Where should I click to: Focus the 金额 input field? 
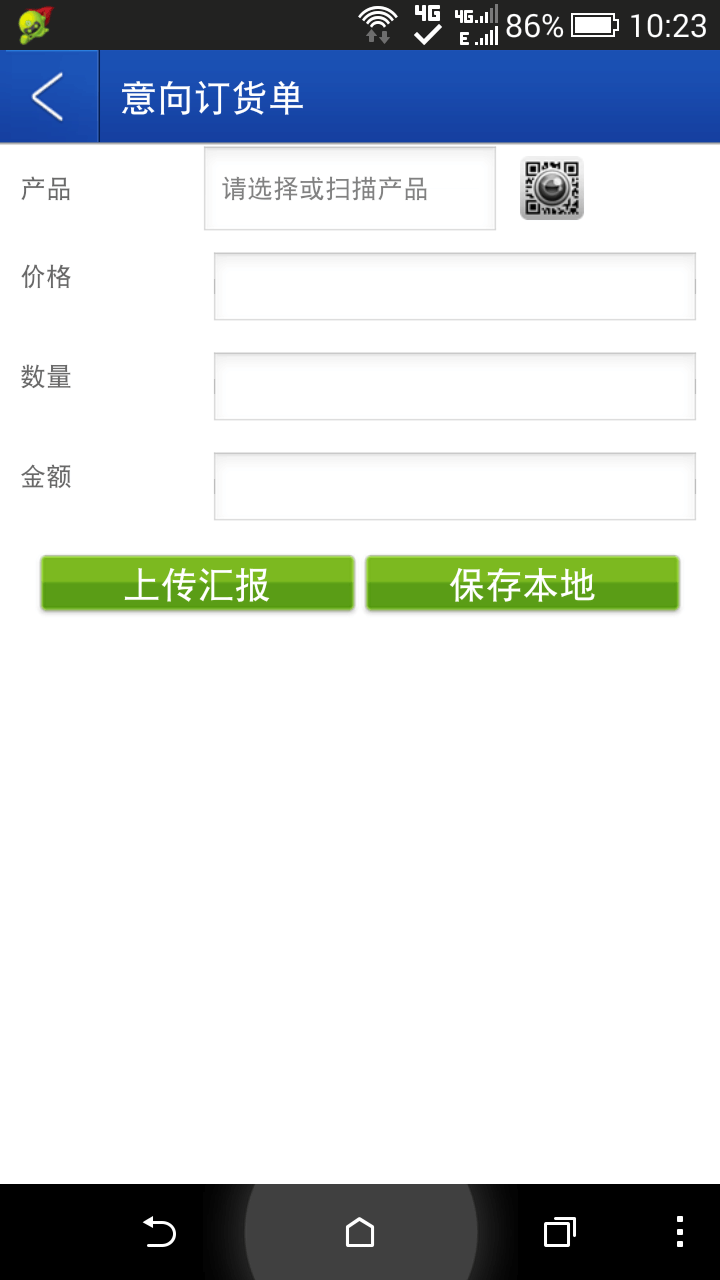pyautogui.click(x=454, y=487)
